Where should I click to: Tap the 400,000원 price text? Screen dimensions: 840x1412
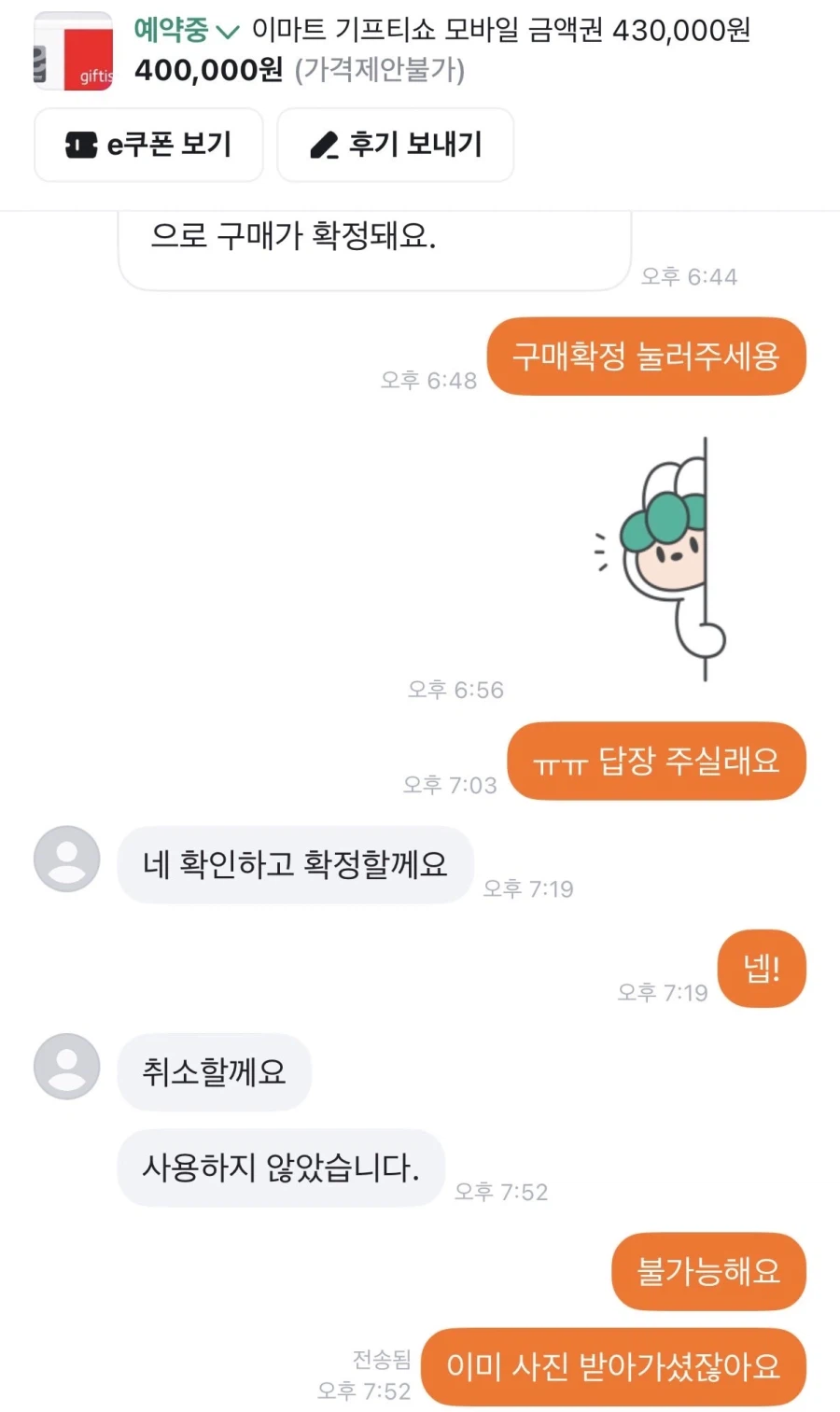tap(209, 68)
